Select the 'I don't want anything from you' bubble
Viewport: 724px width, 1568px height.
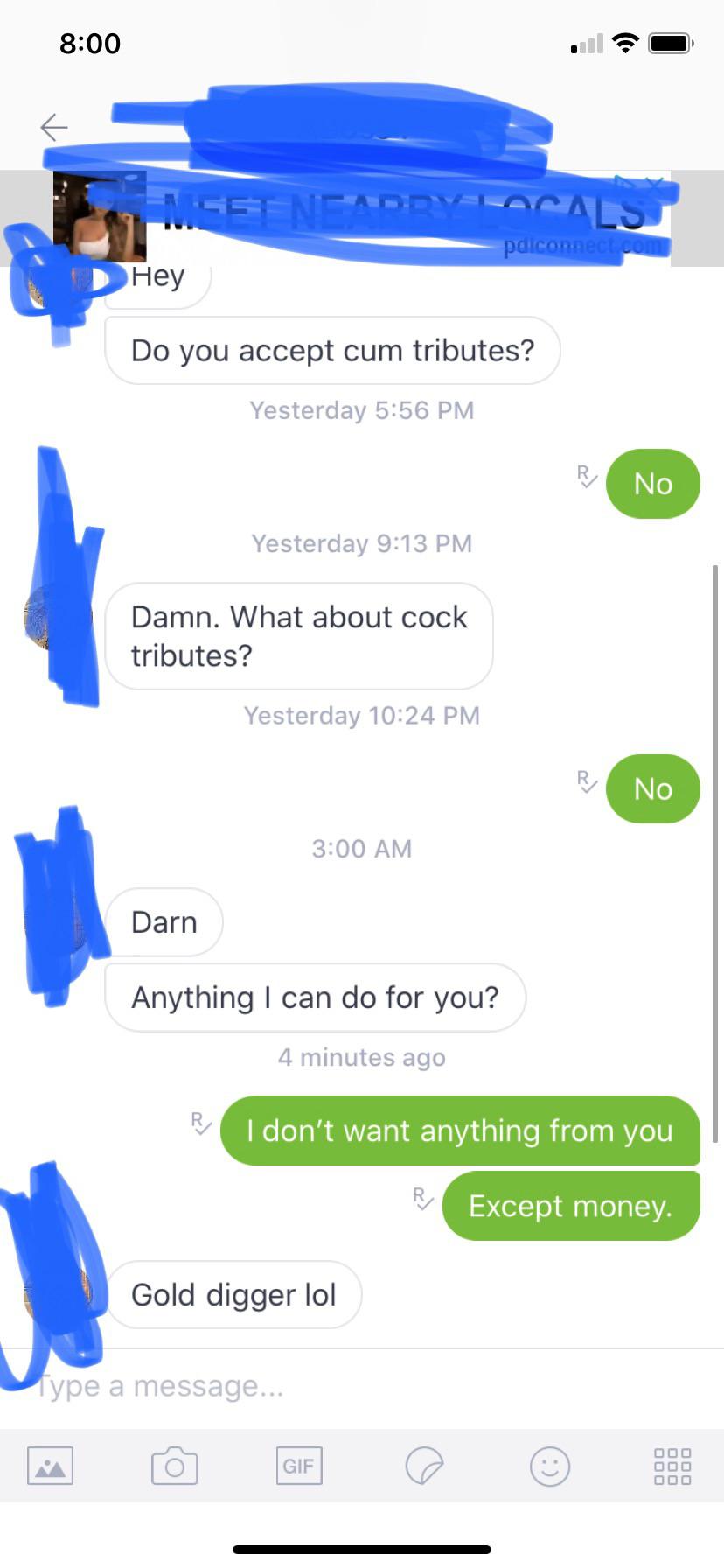click(459, 1130)
